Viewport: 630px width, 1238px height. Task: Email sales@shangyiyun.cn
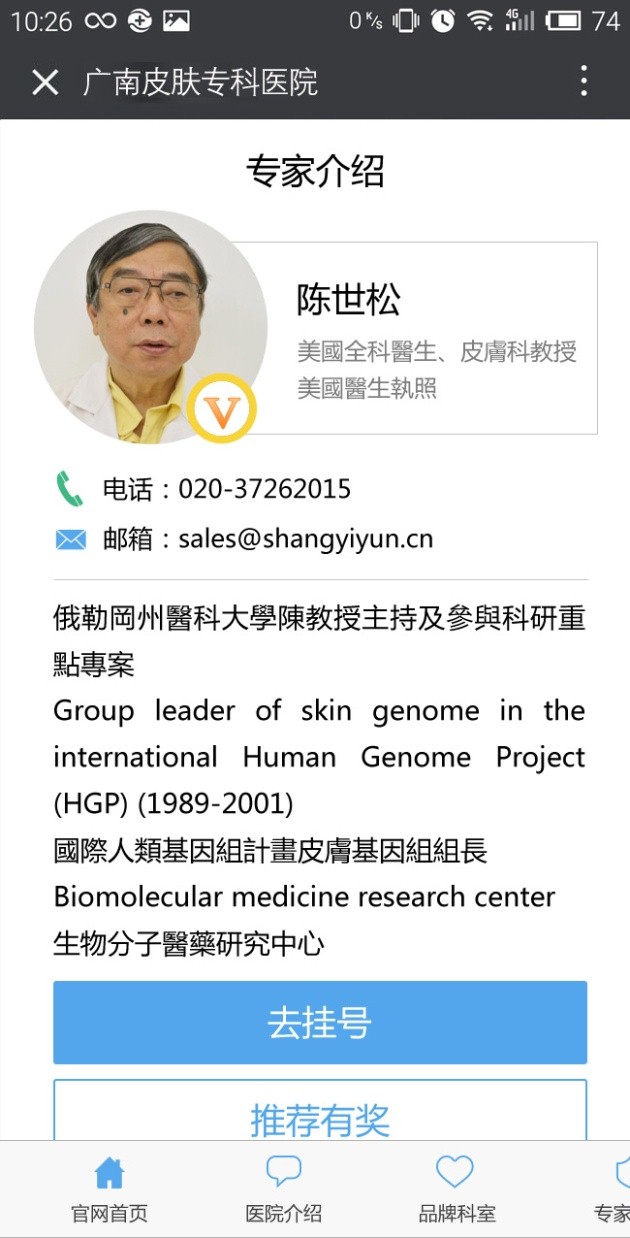(x=306, y=539)
